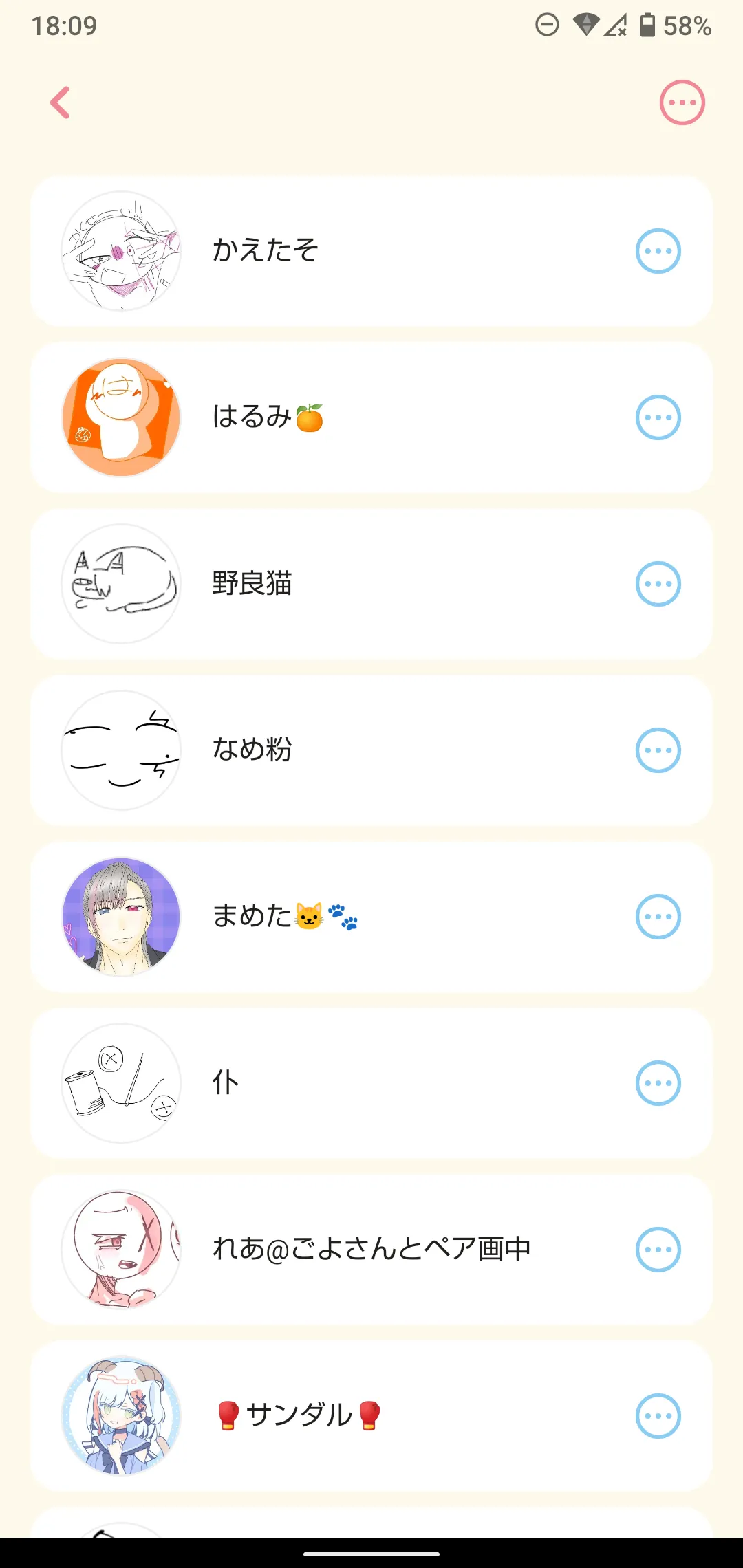Tap the options icon for れあ@ごよさんとペア画中
743x1568 pixels.
658,1250
